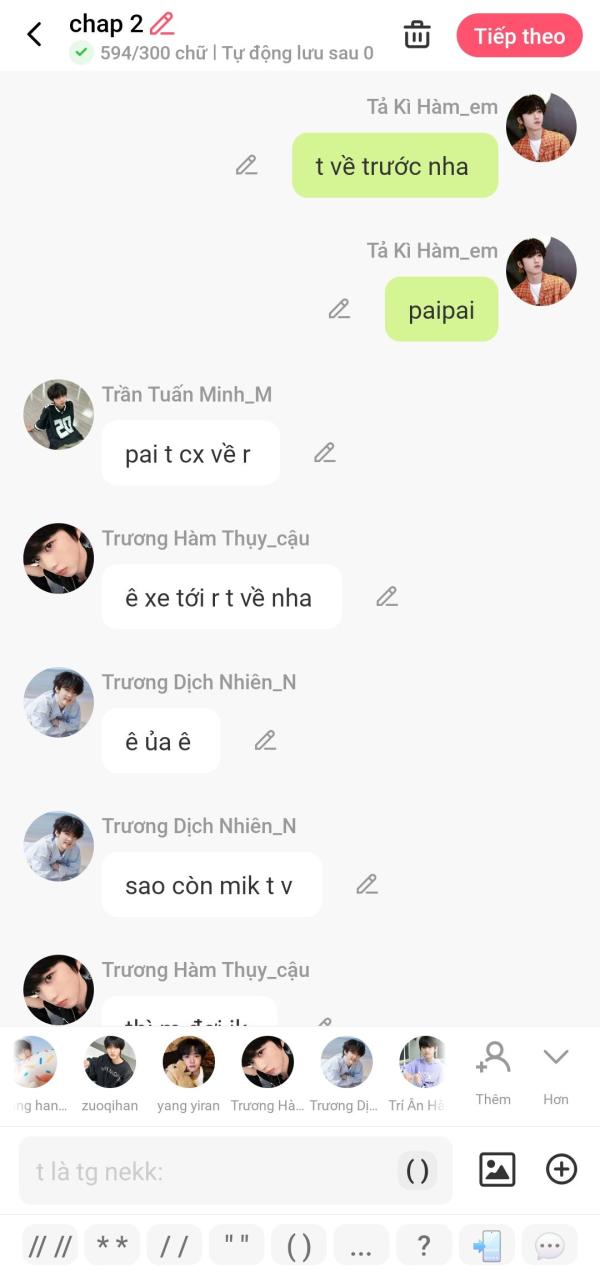Insert an image into the chat
The width and height of the screenshot is (600, 1278).
[x=497, y=1169]
